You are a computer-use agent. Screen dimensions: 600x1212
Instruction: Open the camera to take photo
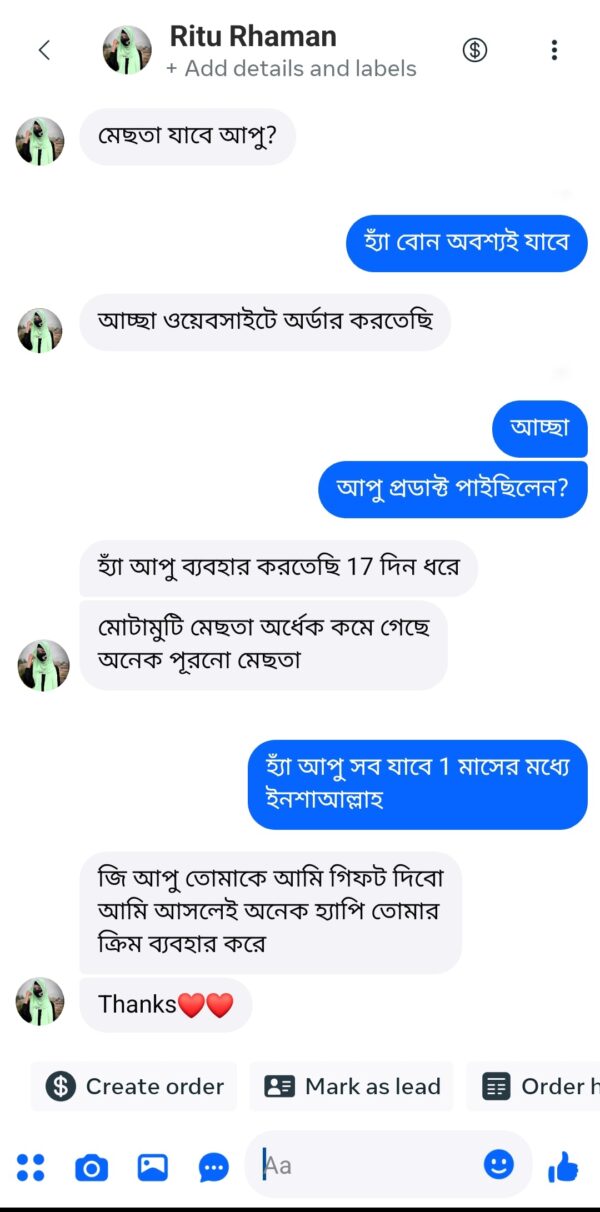(91, 1166)
